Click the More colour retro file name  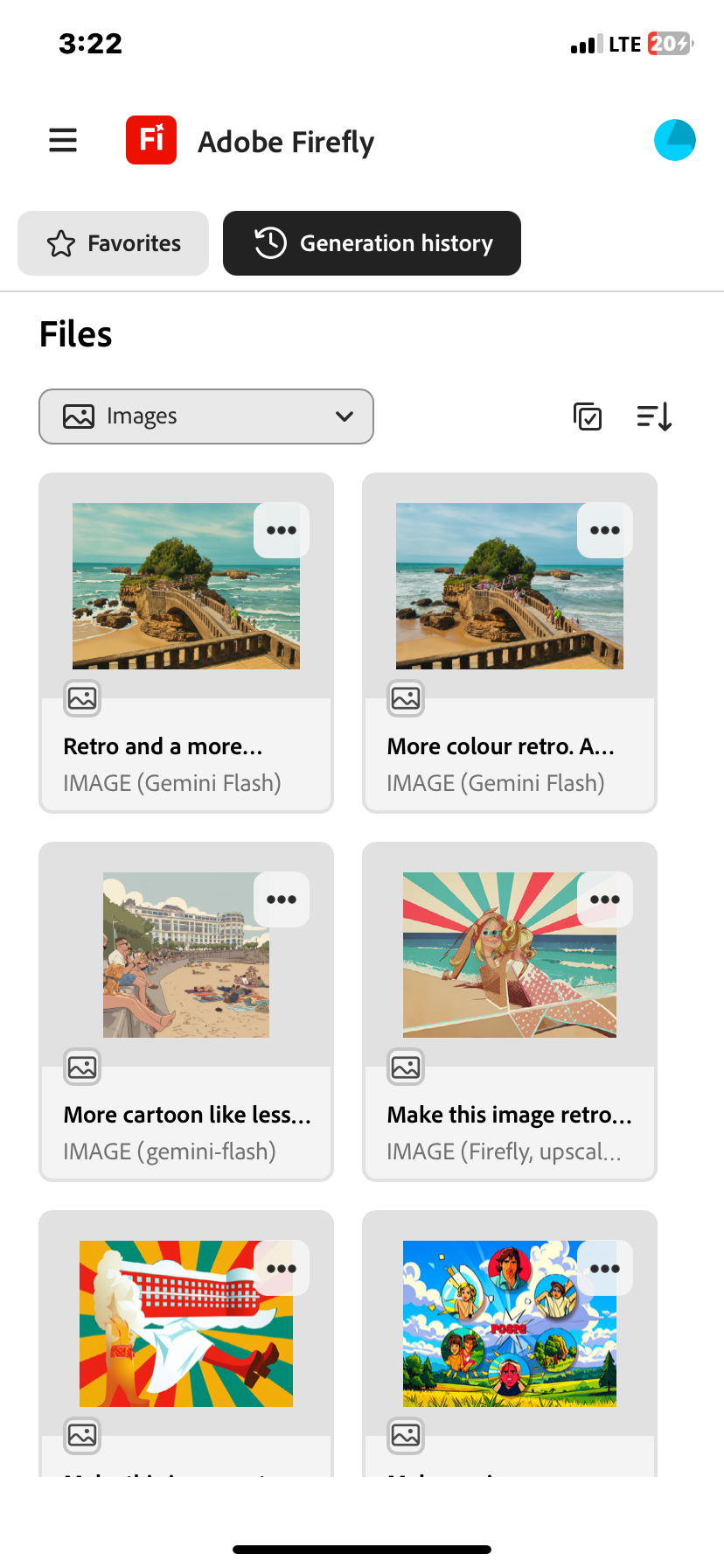point(500,746)
